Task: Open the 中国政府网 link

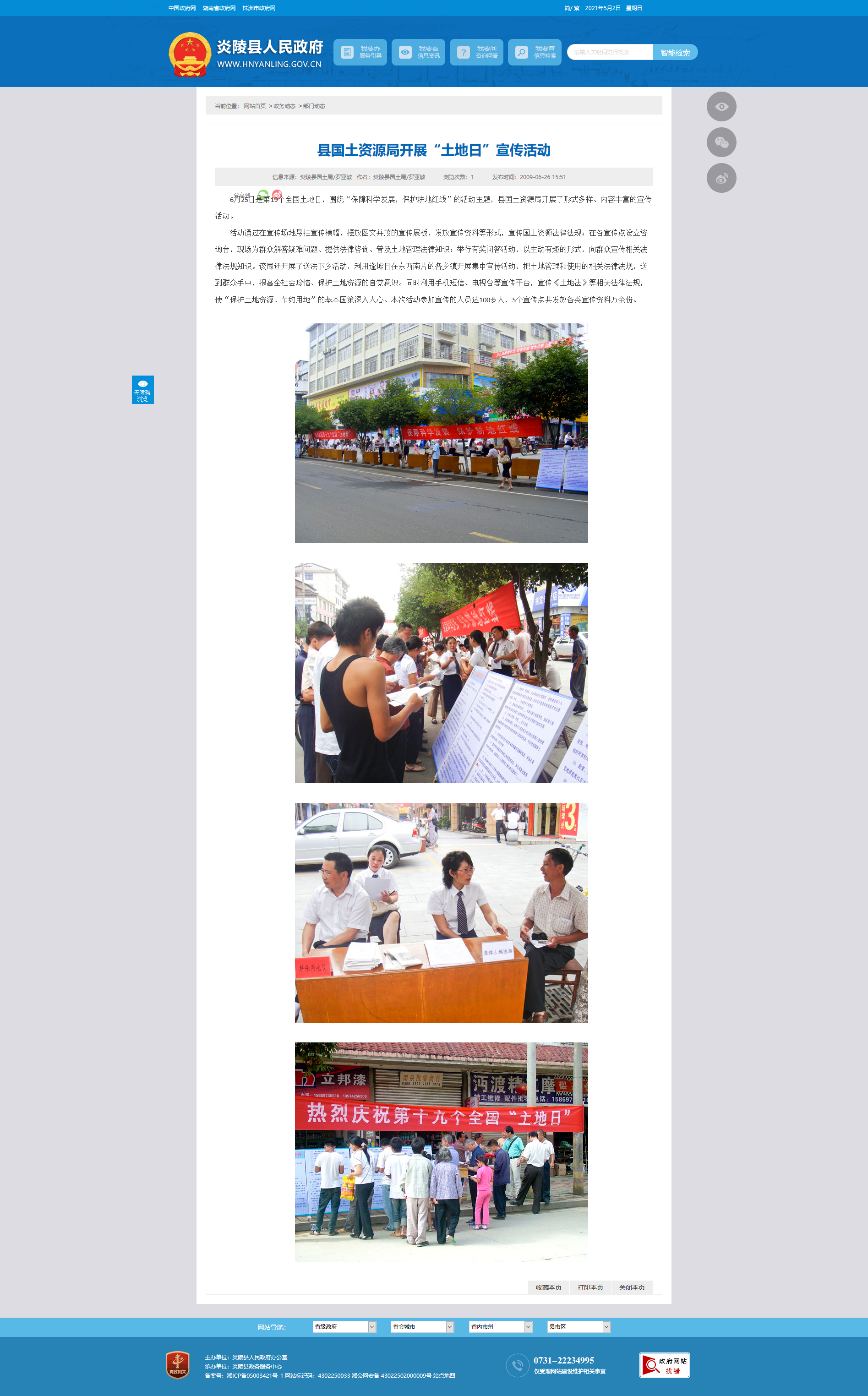Action: (x=182, y=8)
